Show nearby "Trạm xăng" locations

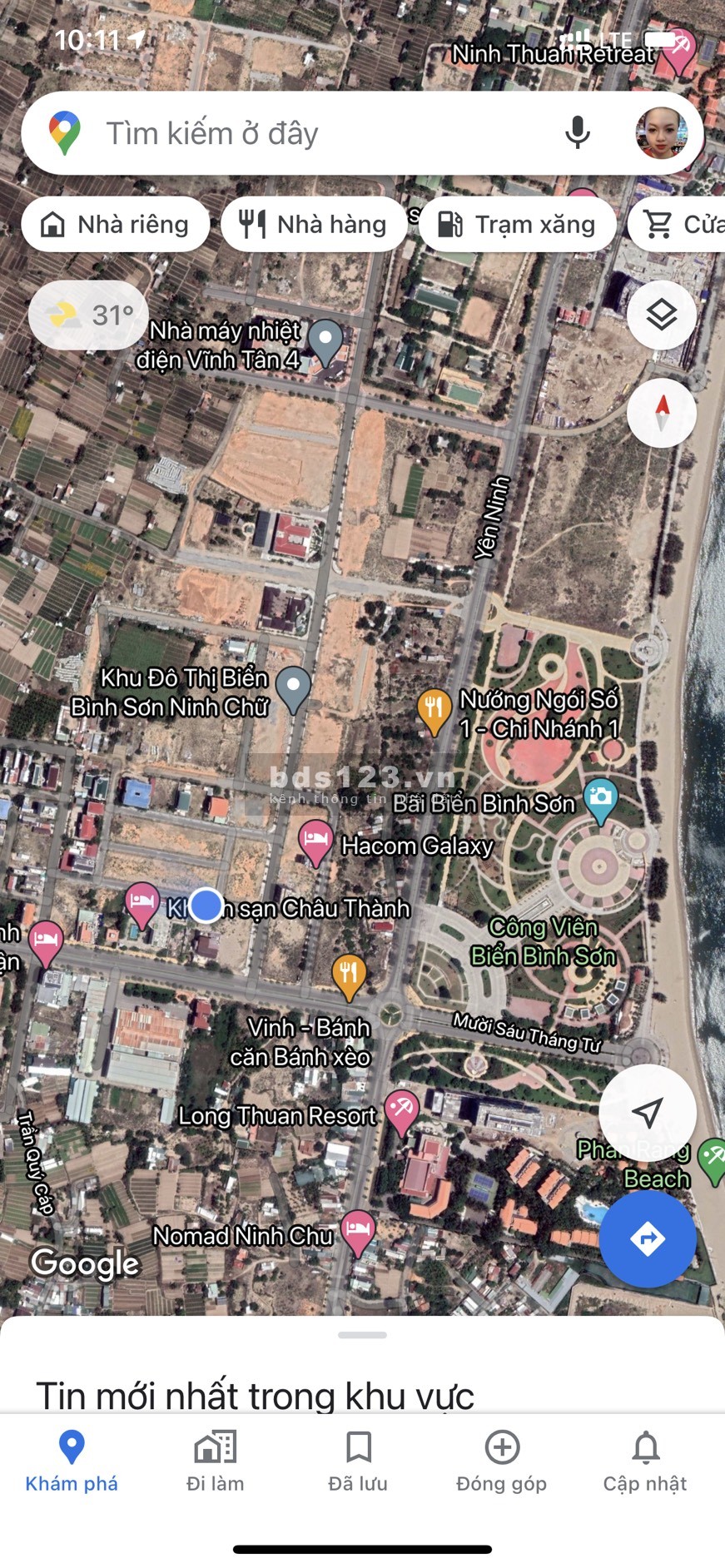(518, 225)
